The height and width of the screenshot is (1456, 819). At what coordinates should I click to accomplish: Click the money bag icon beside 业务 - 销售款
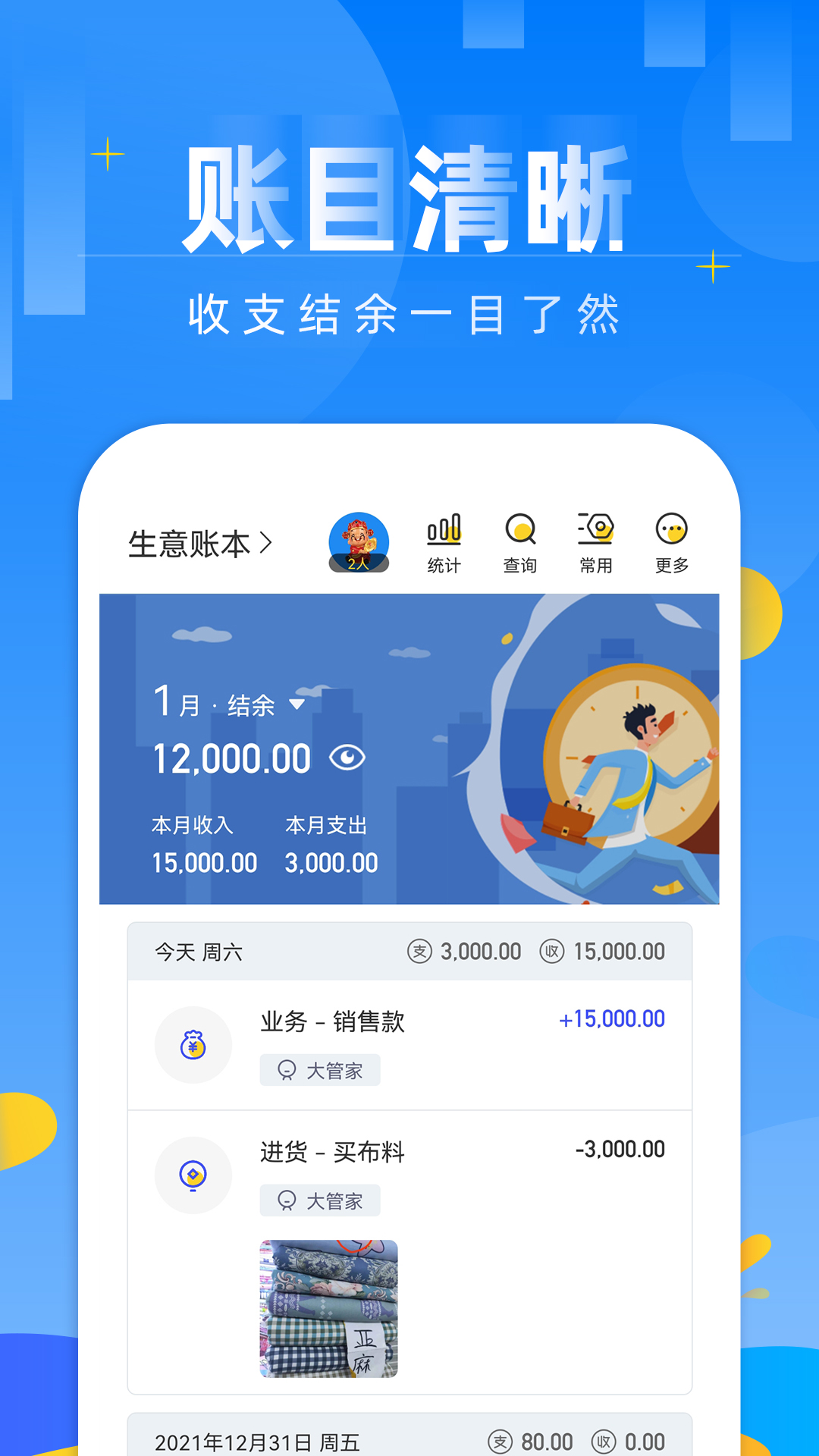click(193, 1045)
